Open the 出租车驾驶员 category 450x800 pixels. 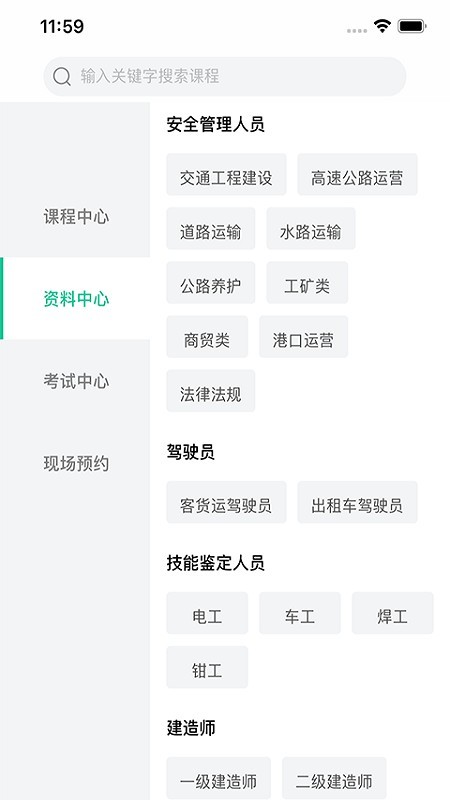pos(357,502)
